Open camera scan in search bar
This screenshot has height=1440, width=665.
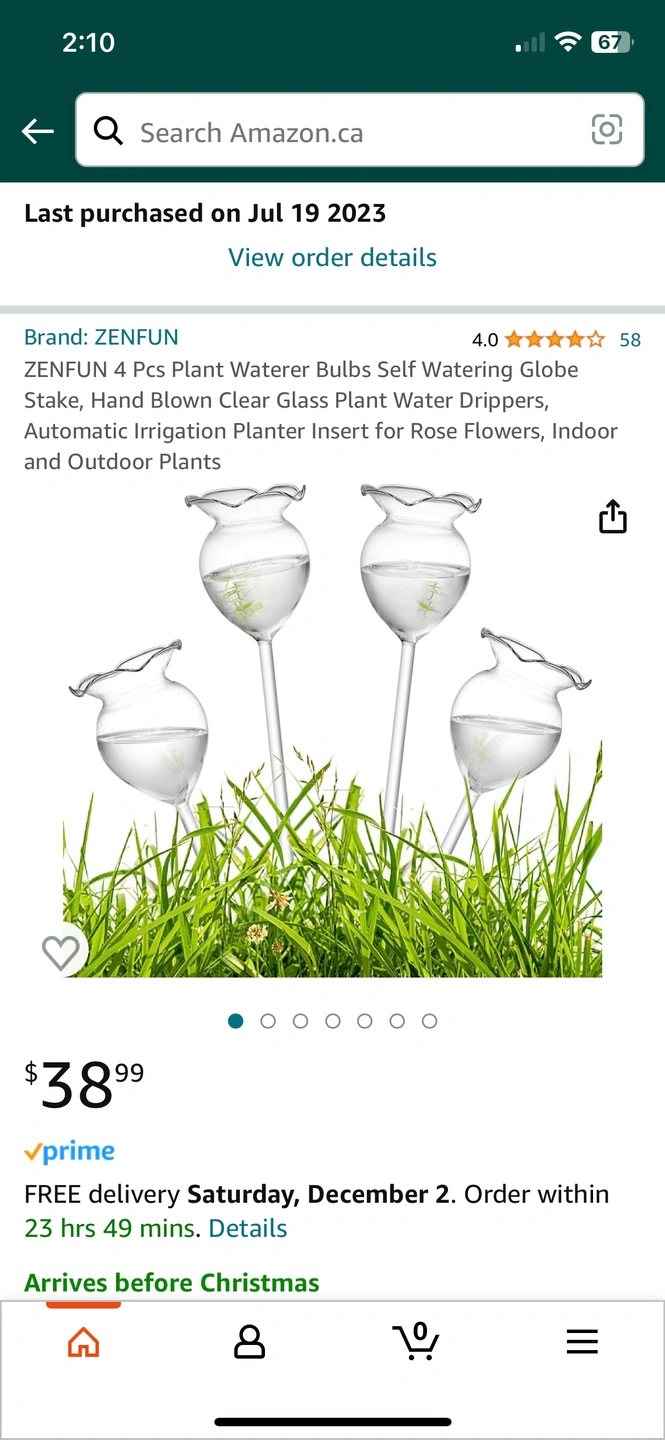pyautogui.click(x=606, y=130)
